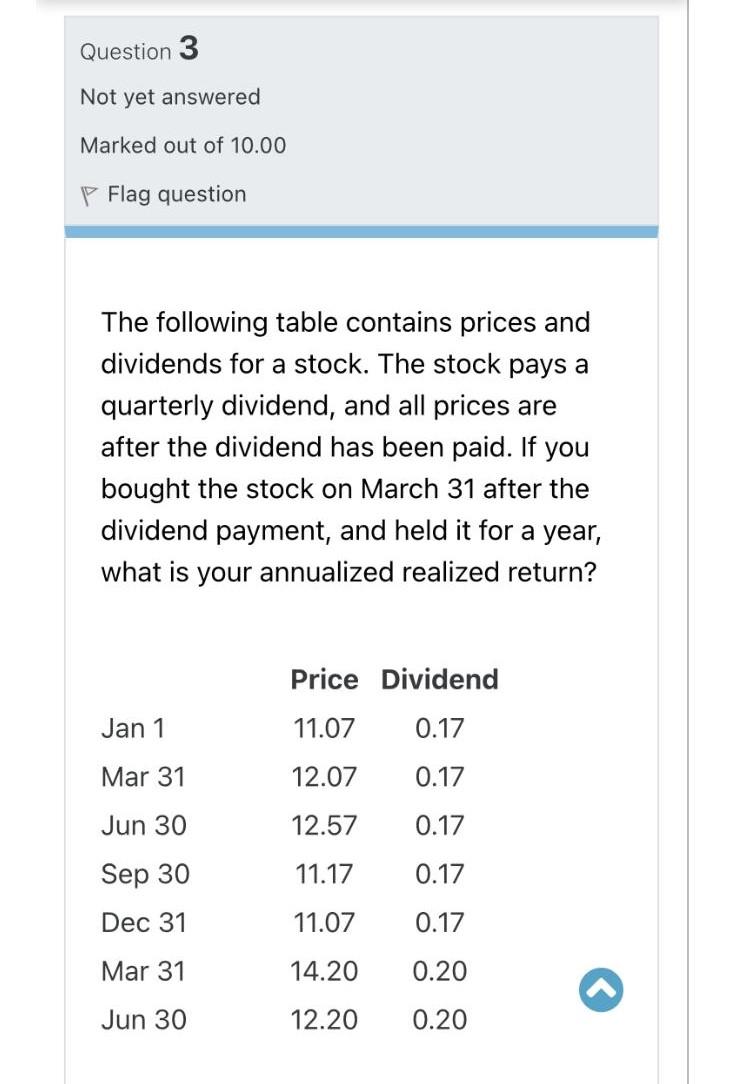
Task: Flag this question for review
Action: coord(164,194)
